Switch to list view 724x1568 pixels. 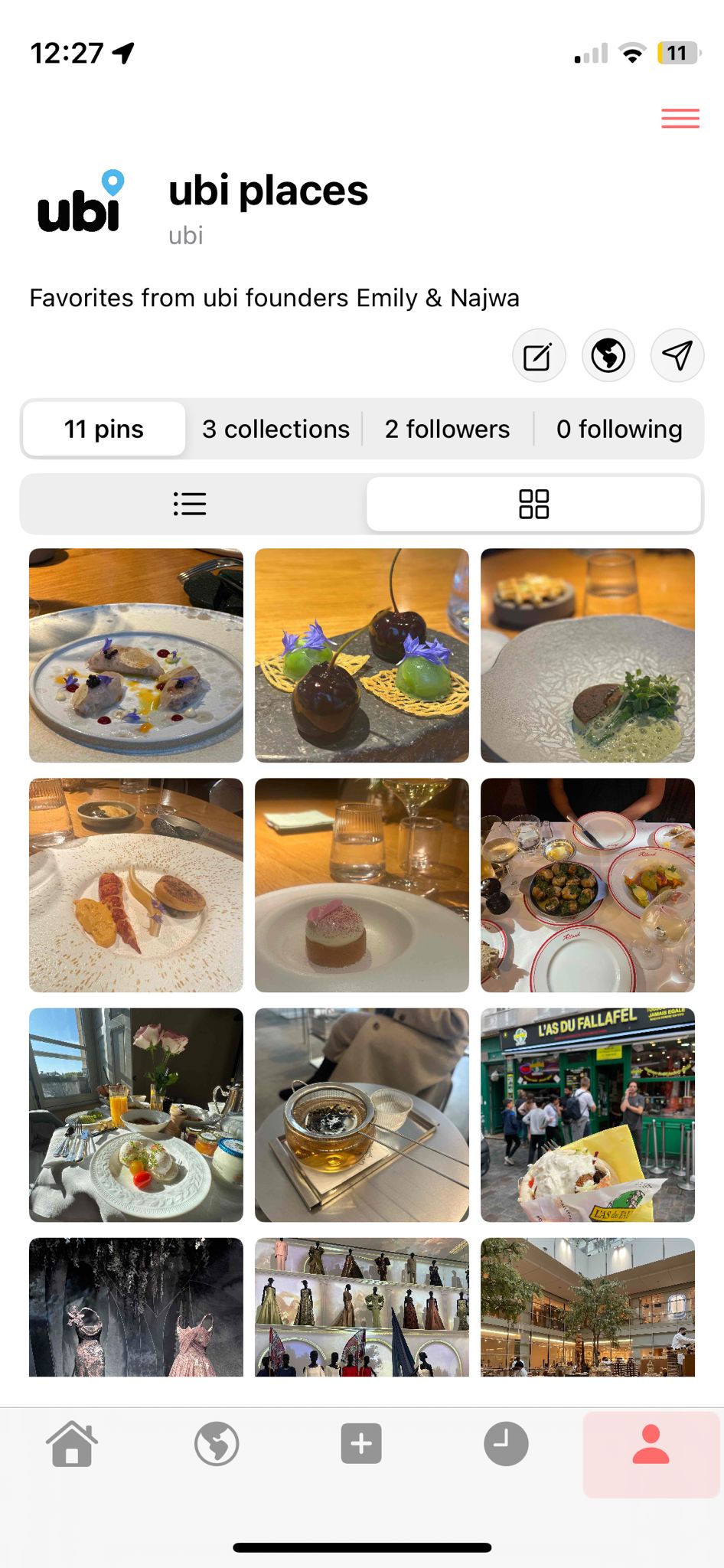[x=191, y=504]
